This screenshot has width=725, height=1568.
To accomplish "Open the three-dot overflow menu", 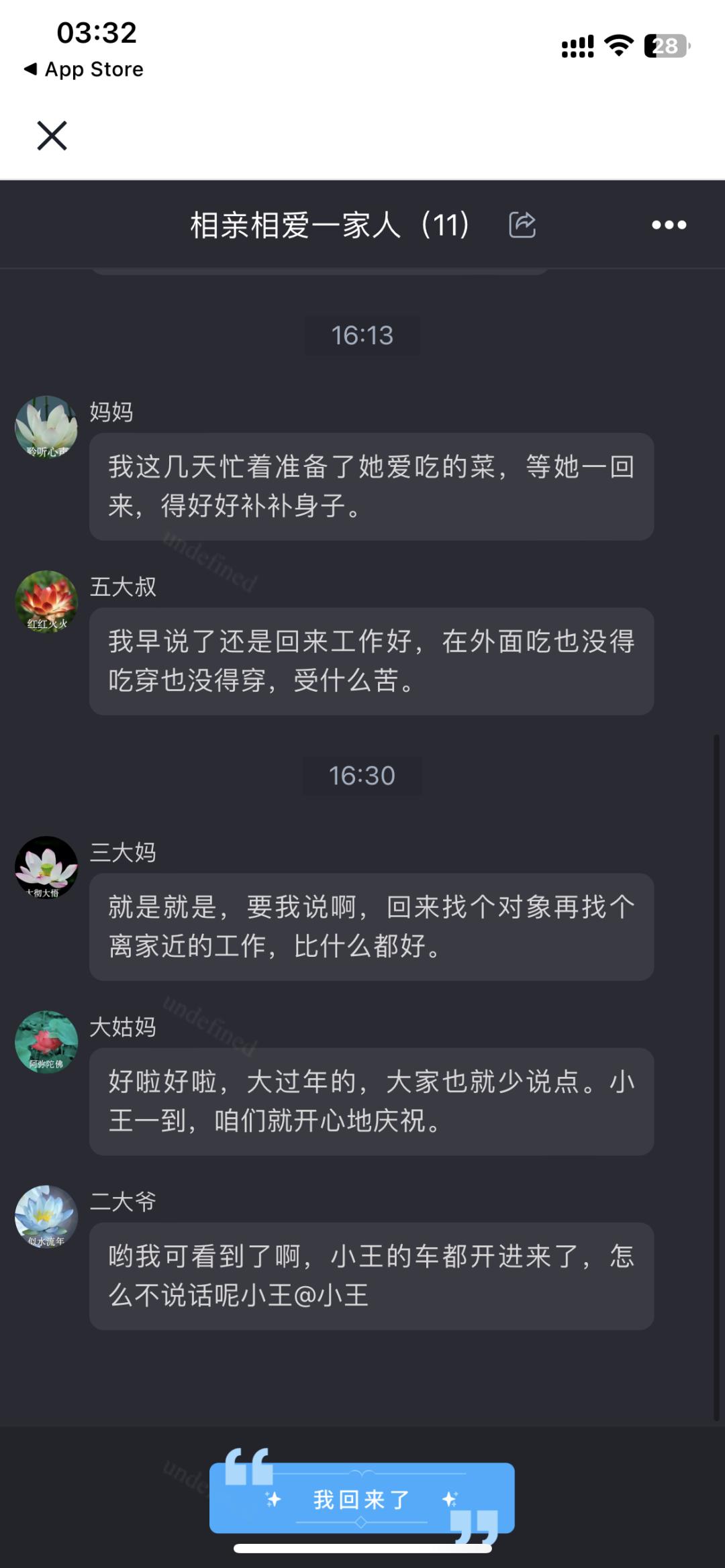I will [x=669, y=225].
